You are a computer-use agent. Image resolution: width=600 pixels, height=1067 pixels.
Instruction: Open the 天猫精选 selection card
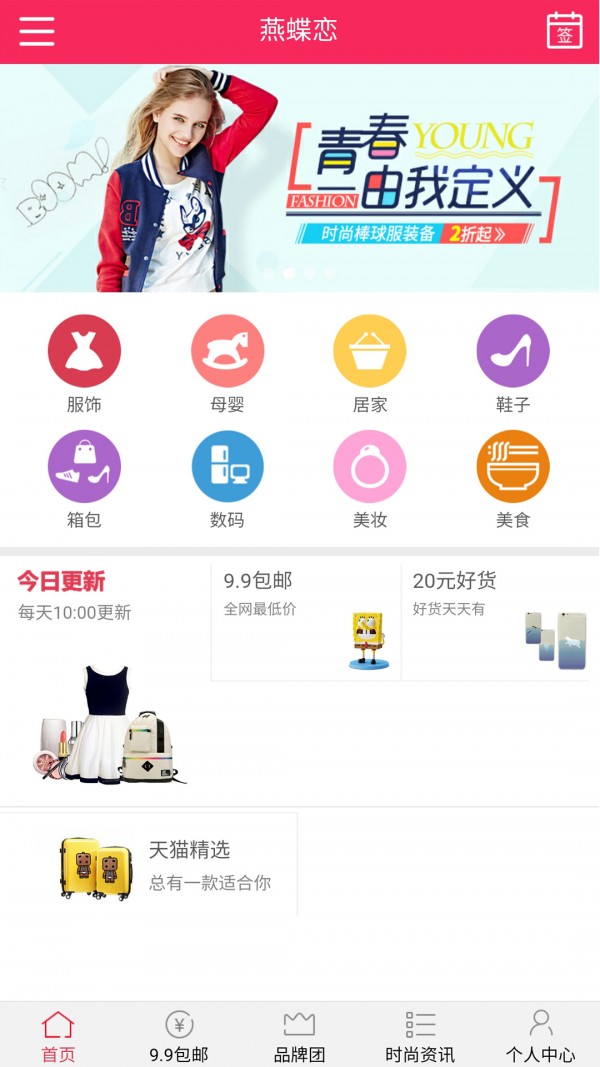coord(150,865)
